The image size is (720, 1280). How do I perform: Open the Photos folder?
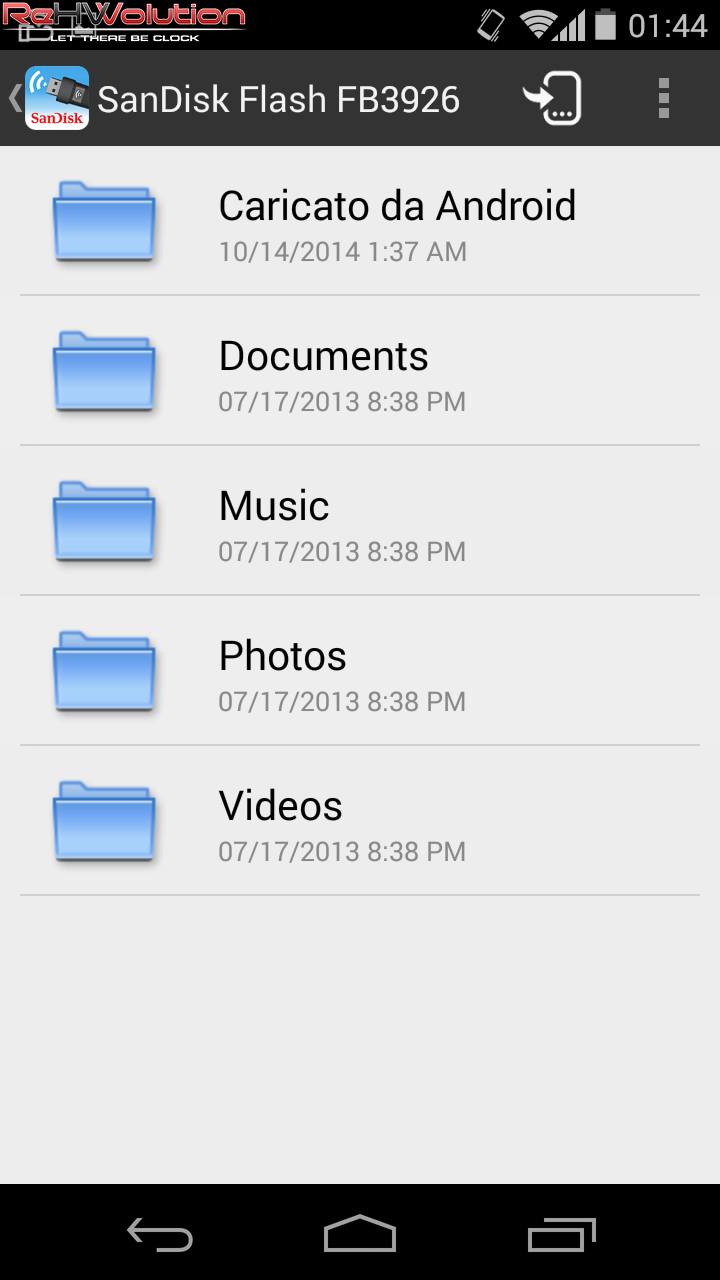coord(360,671)
